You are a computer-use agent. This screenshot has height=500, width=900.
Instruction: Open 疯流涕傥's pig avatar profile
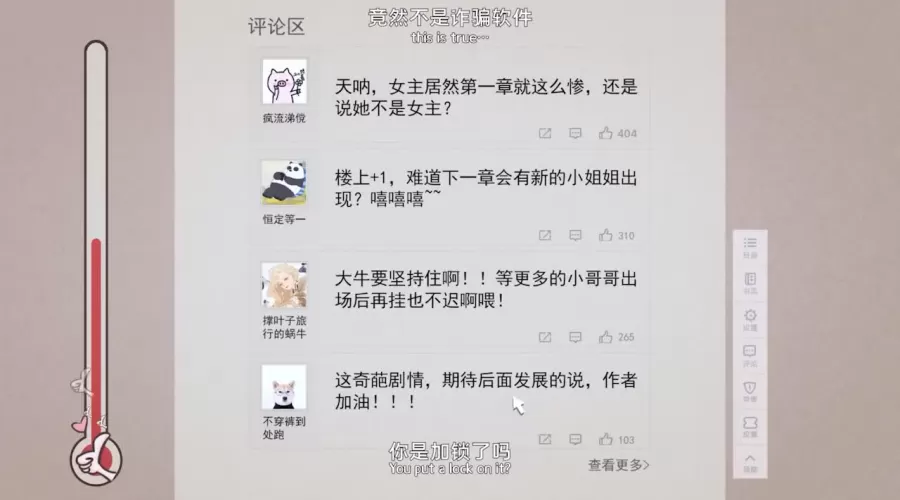click(x=284, y=82)
